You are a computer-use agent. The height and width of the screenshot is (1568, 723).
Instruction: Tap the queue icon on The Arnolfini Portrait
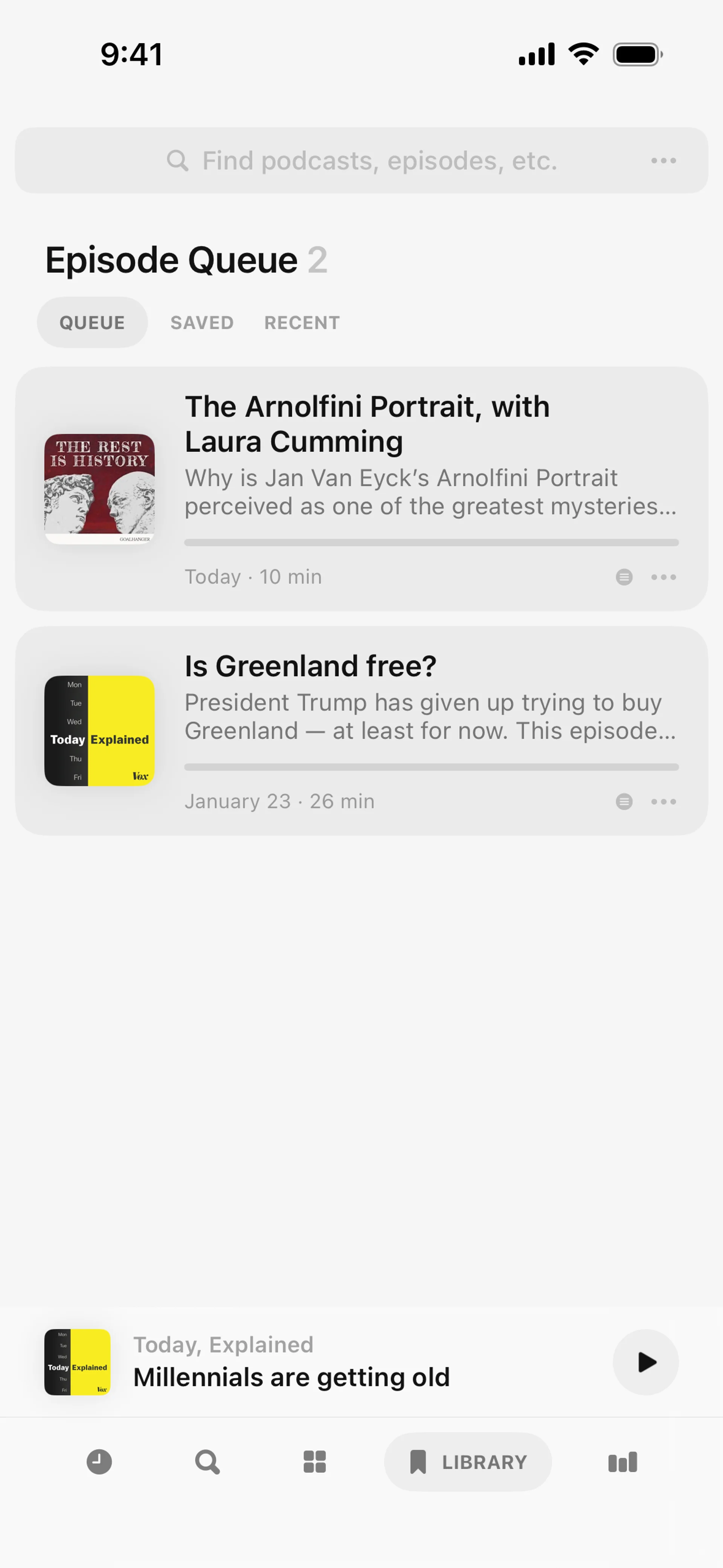[x=624, y=577]
